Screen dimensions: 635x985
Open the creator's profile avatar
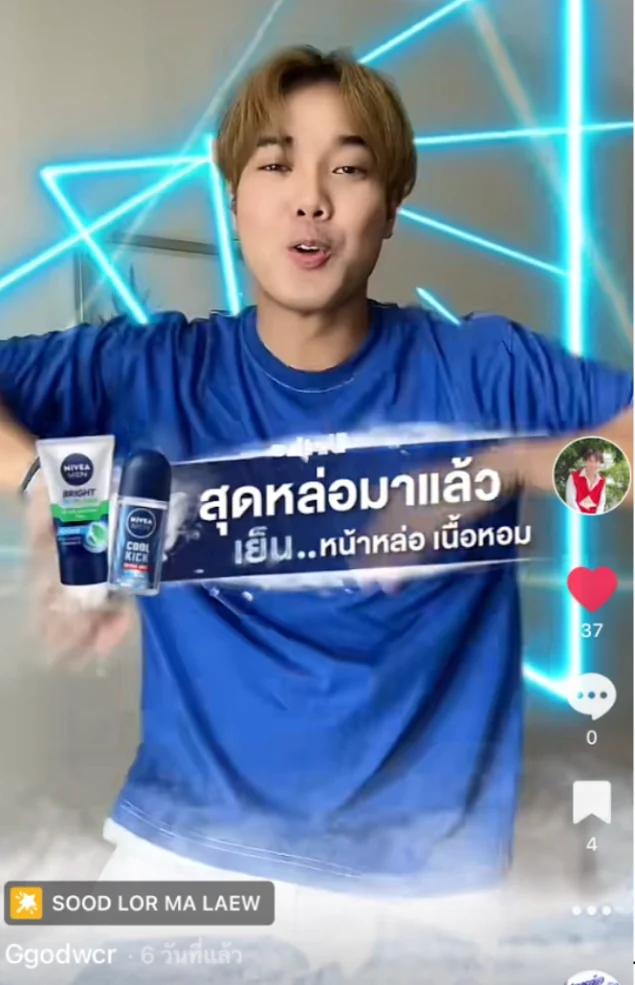(591, 475)
